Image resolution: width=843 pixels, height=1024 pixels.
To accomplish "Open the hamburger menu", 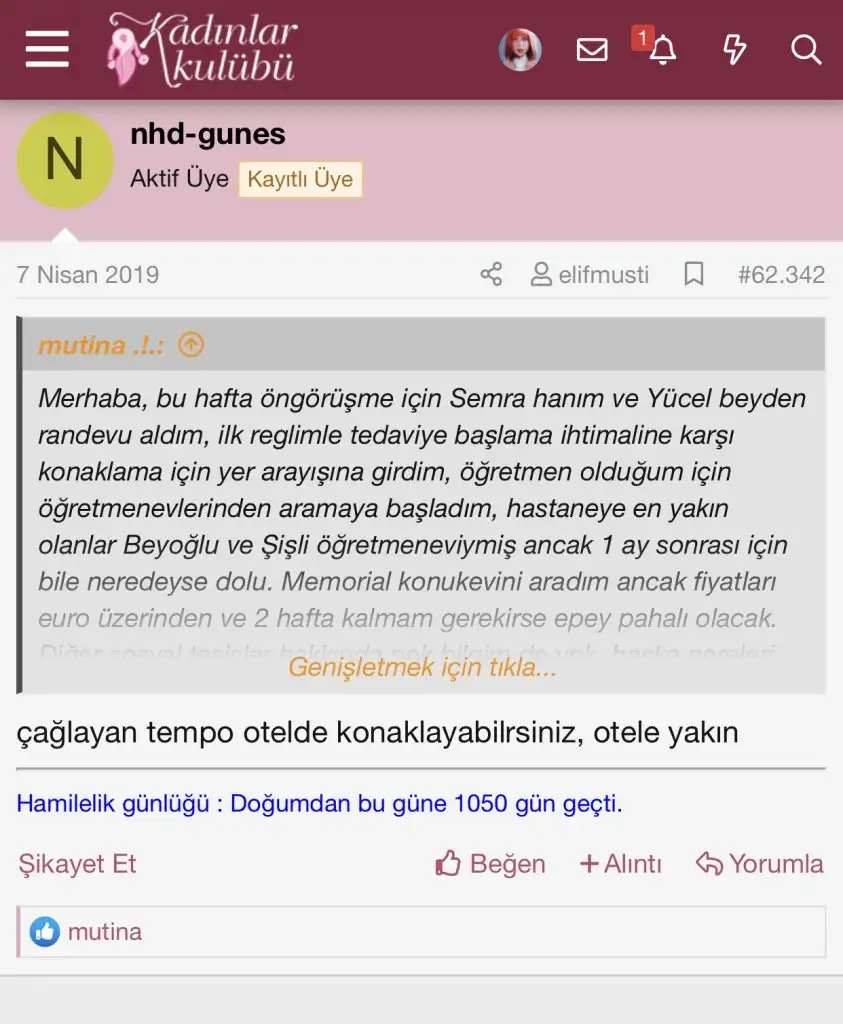I will click(x=47, y=48).
